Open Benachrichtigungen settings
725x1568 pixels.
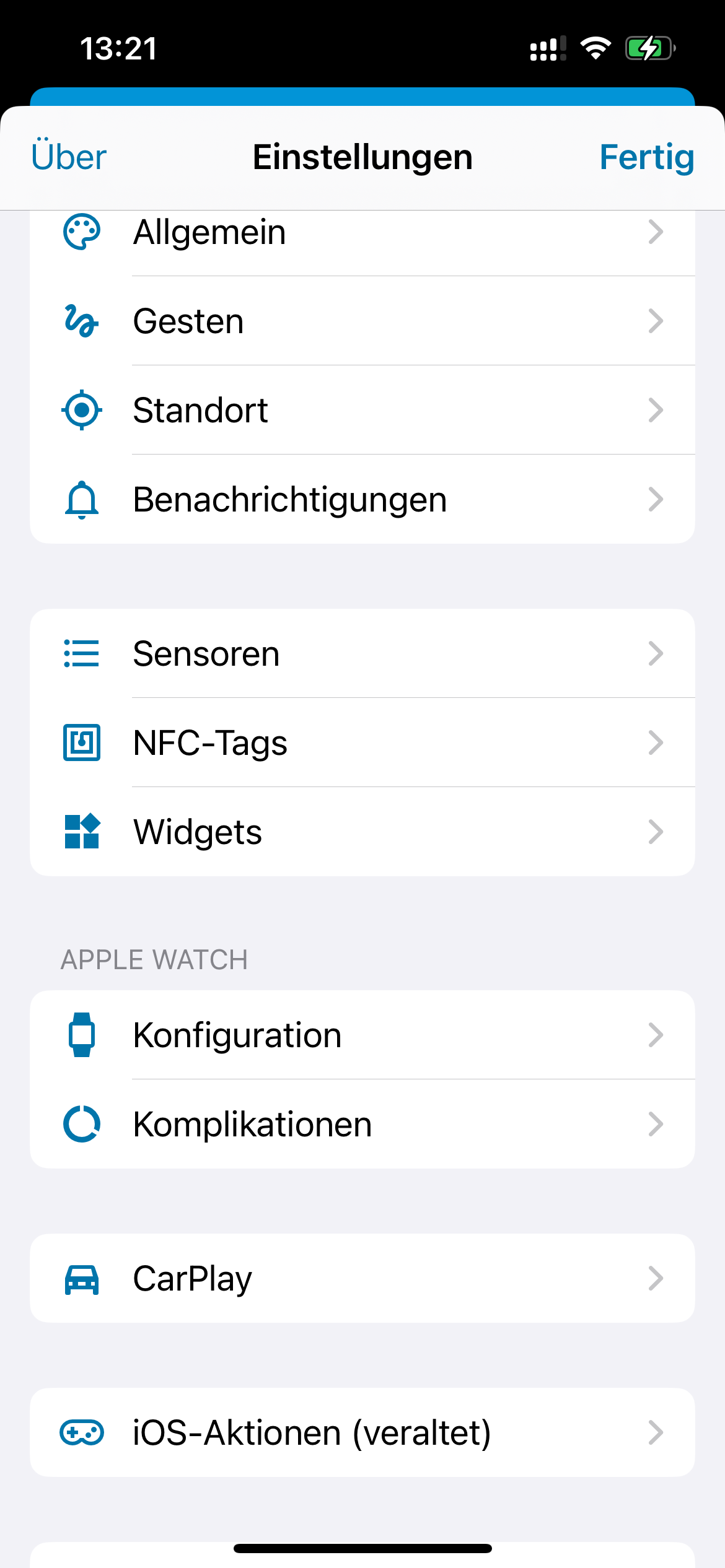[x=362, y=499]
